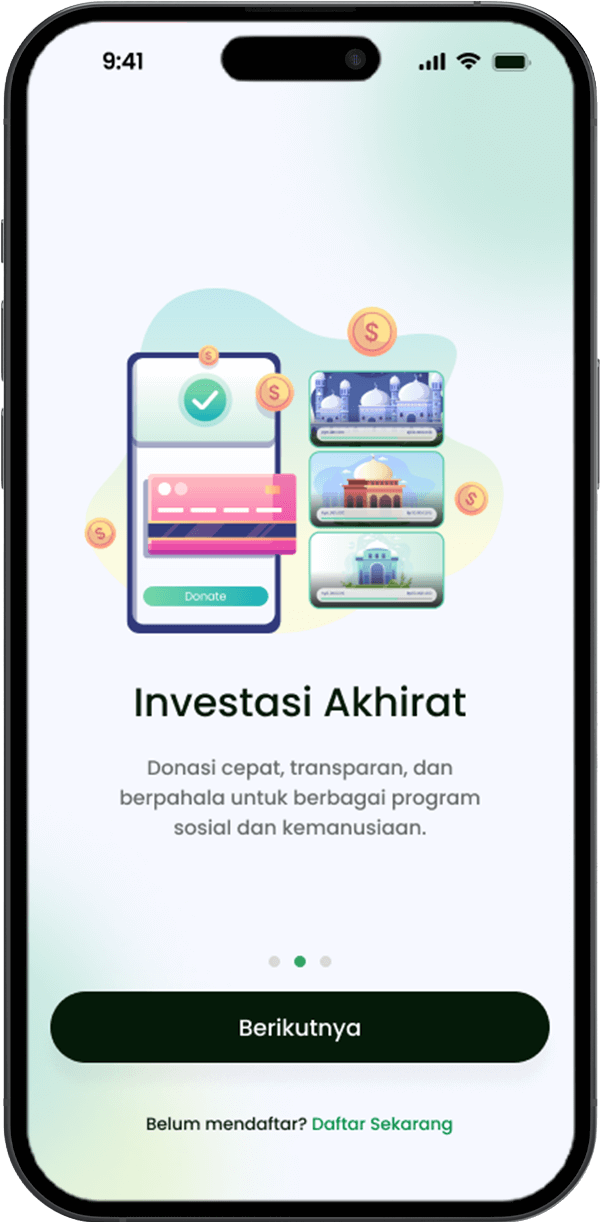The width and height of the screenshot is (600, 1224).
Task: Select the first page indicator dot
Action: (x=274, y=961)
